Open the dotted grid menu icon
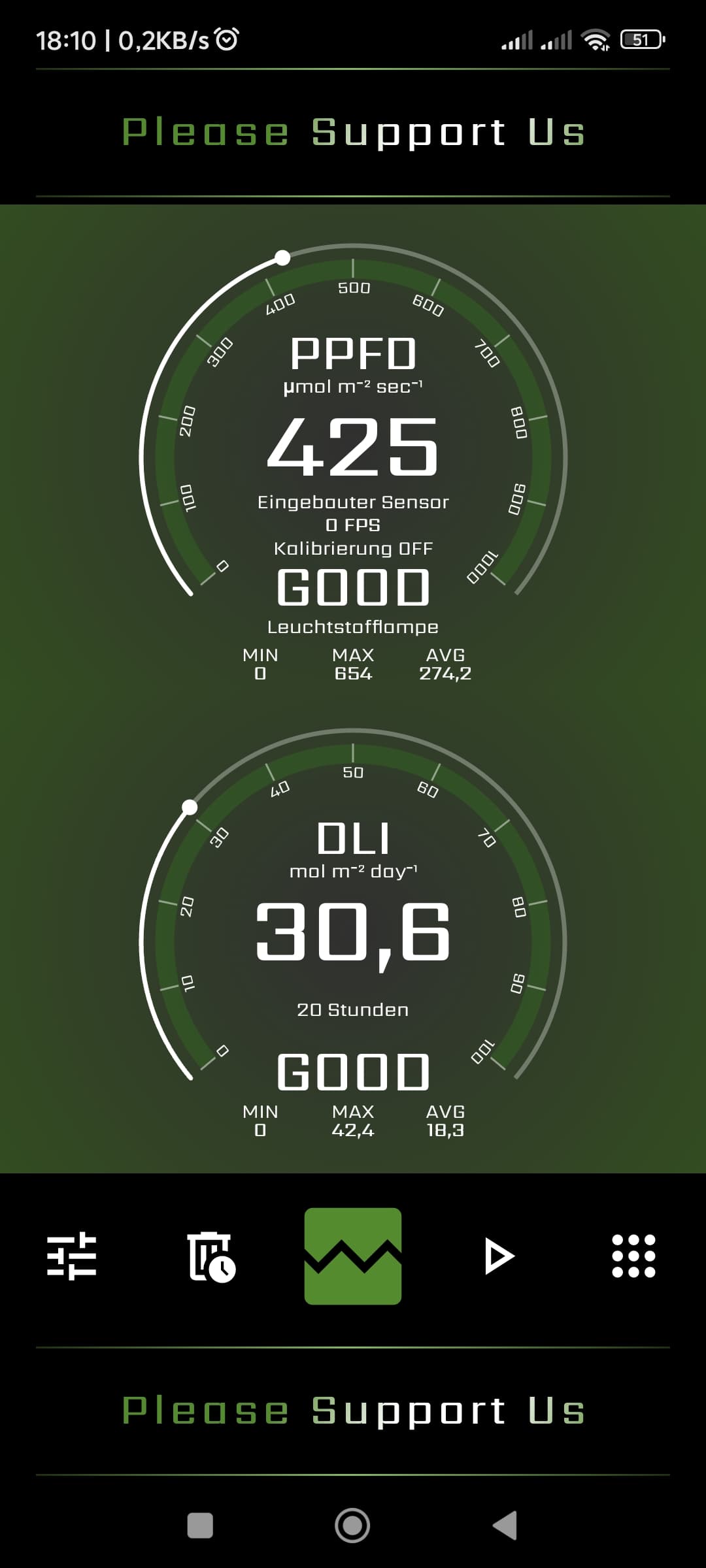The height and width of the screenshot is (1568, 706). point(633,1256)
